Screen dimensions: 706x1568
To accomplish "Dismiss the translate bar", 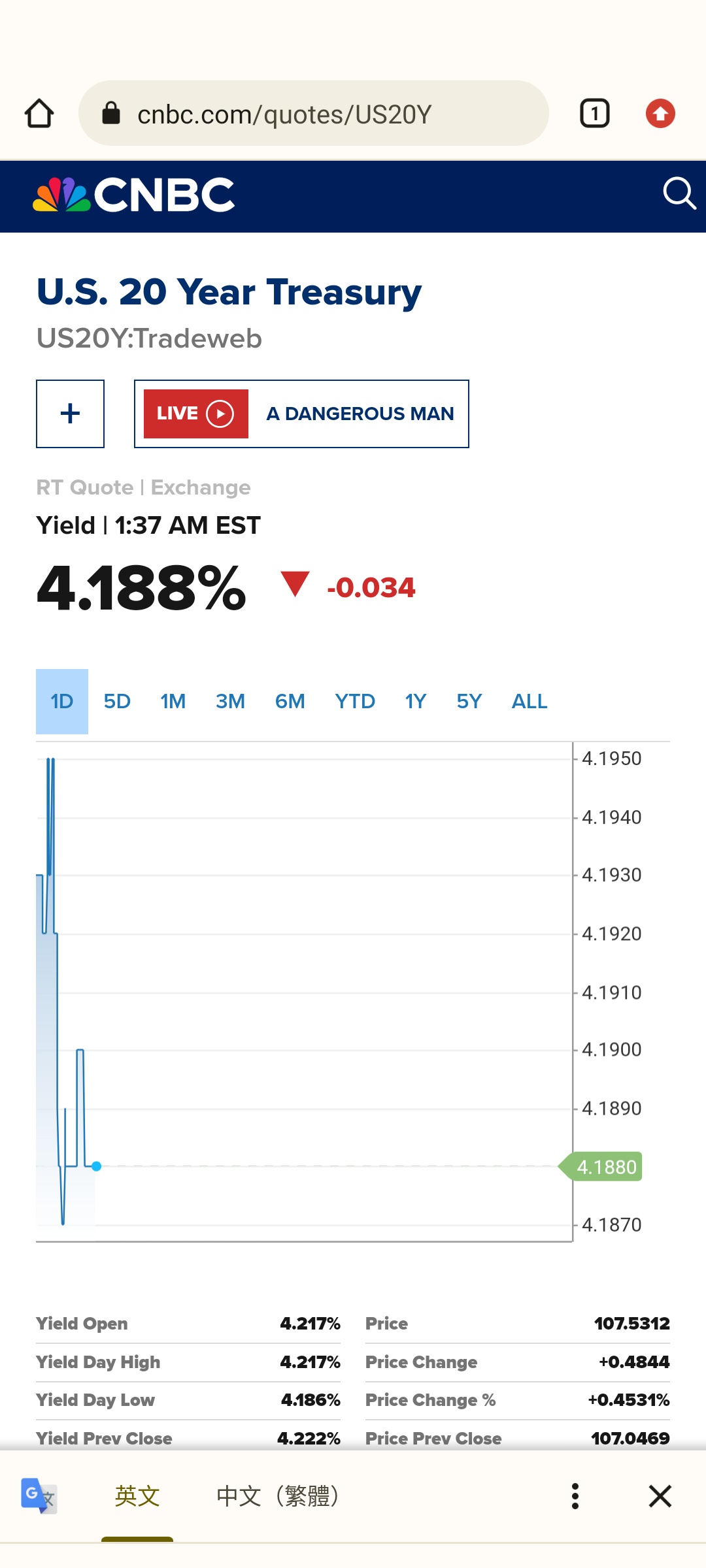I will pos(660,1495).
